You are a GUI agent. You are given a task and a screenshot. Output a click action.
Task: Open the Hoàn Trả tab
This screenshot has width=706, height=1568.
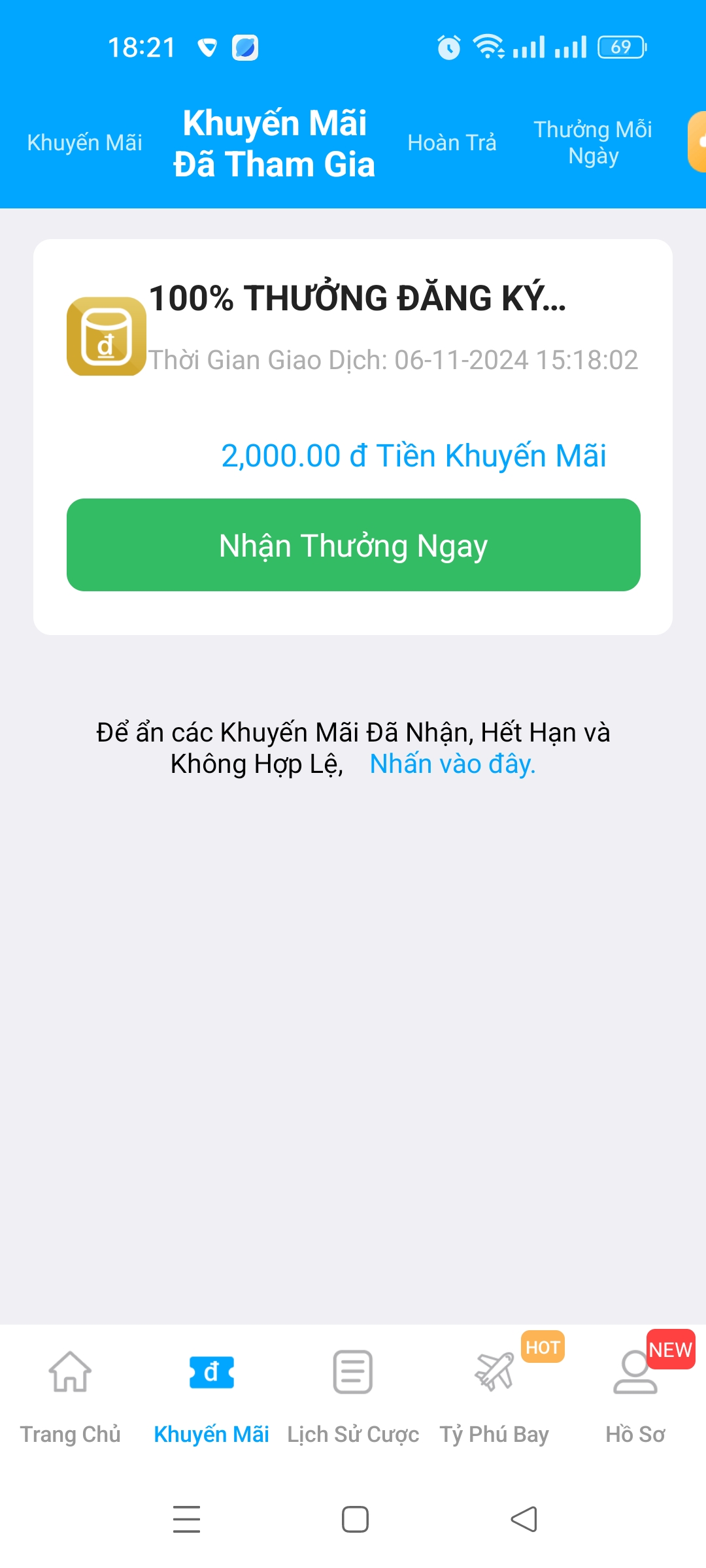[x=452, y=142]
